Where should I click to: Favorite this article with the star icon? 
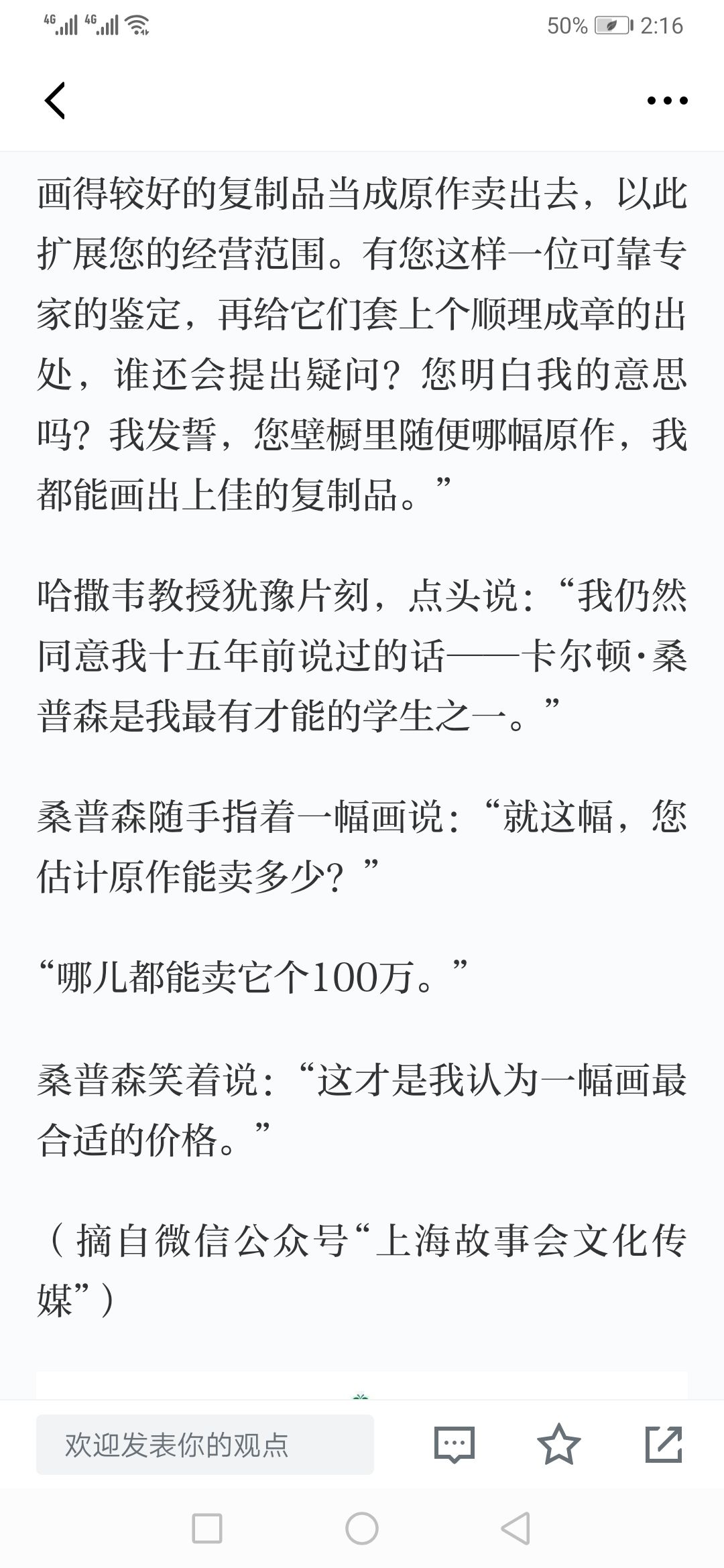point(559,1444)
